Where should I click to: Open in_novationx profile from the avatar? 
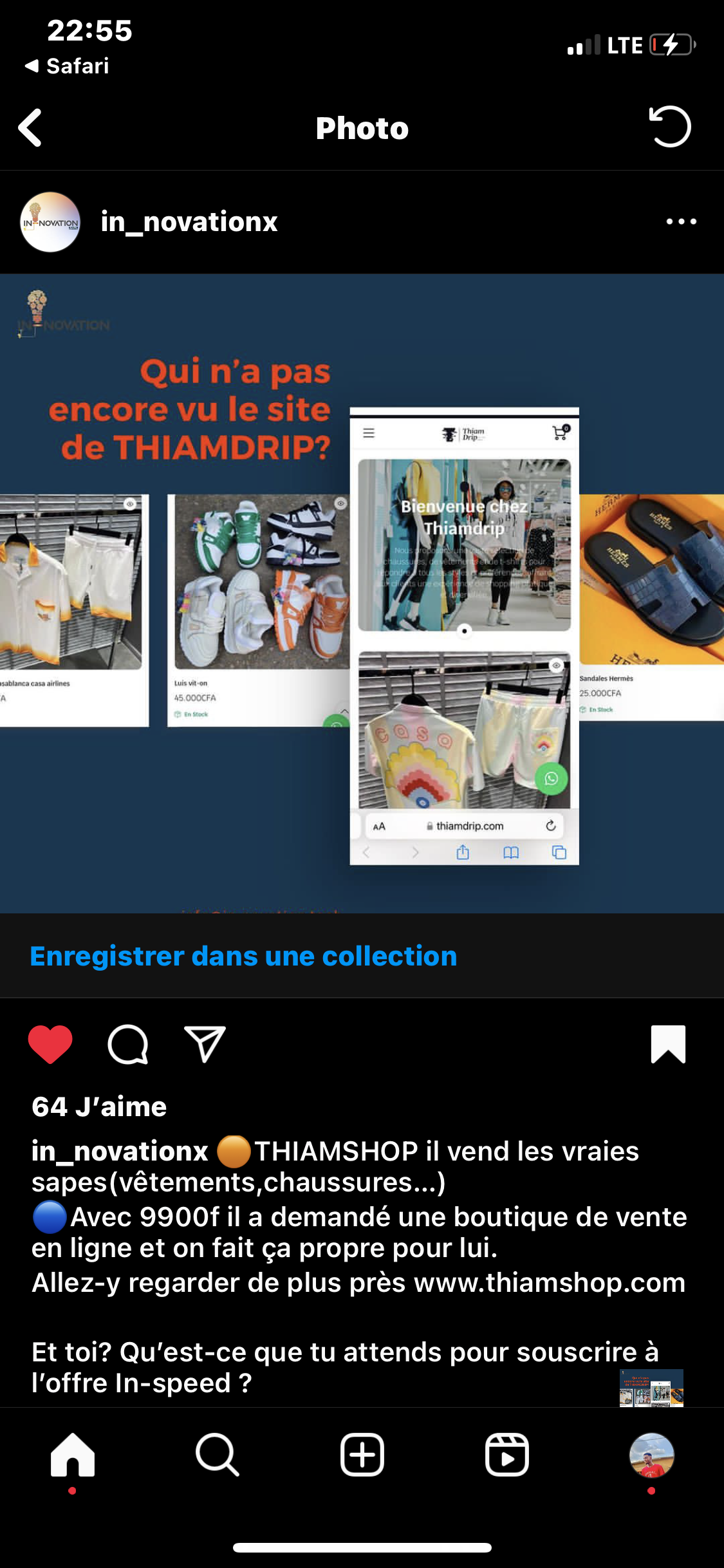click(50, 222)
